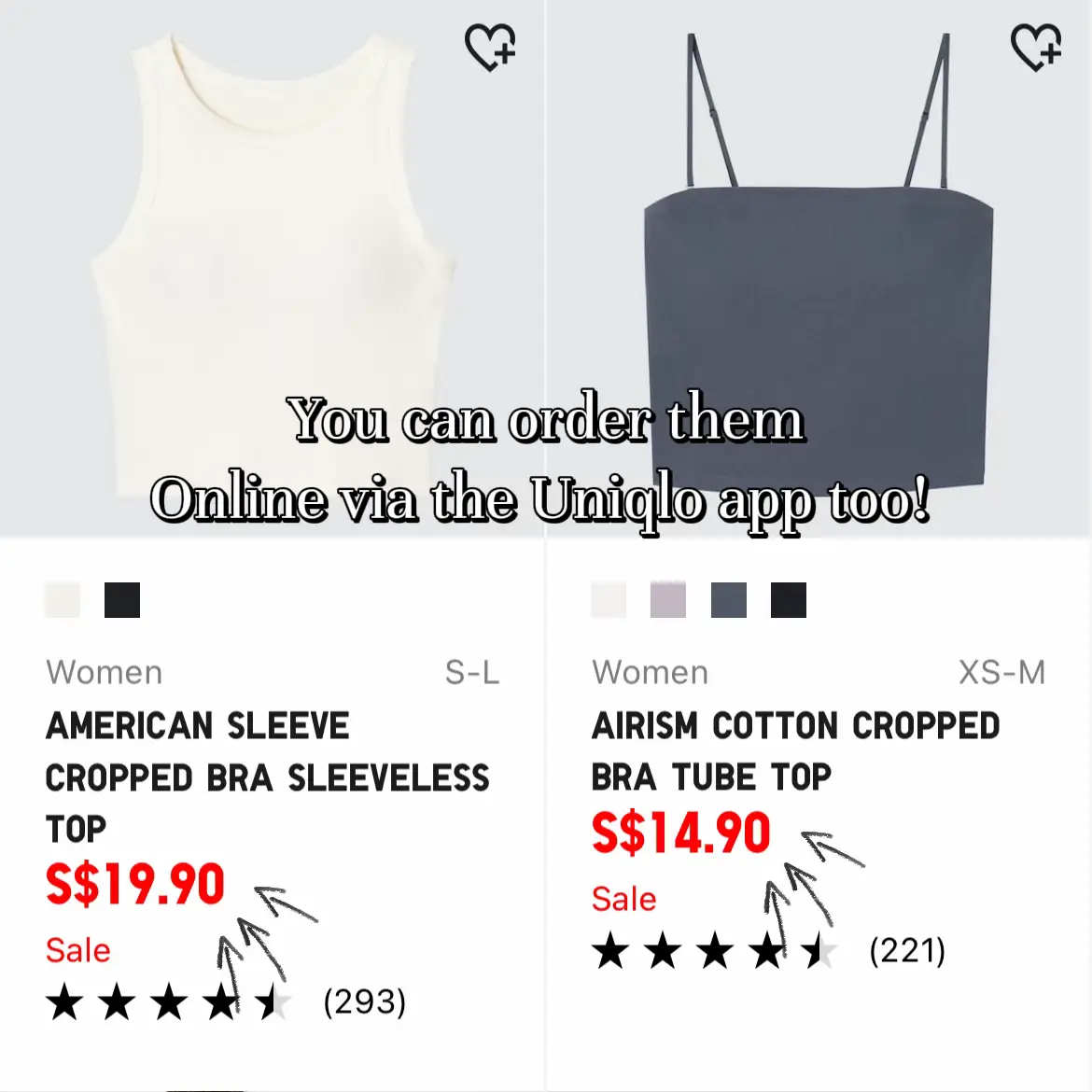Image resolution: width=1092 pixels, height=1092 pixels.
Task: Choose light purple swatch for AIRism top
Action: (668, 600)
